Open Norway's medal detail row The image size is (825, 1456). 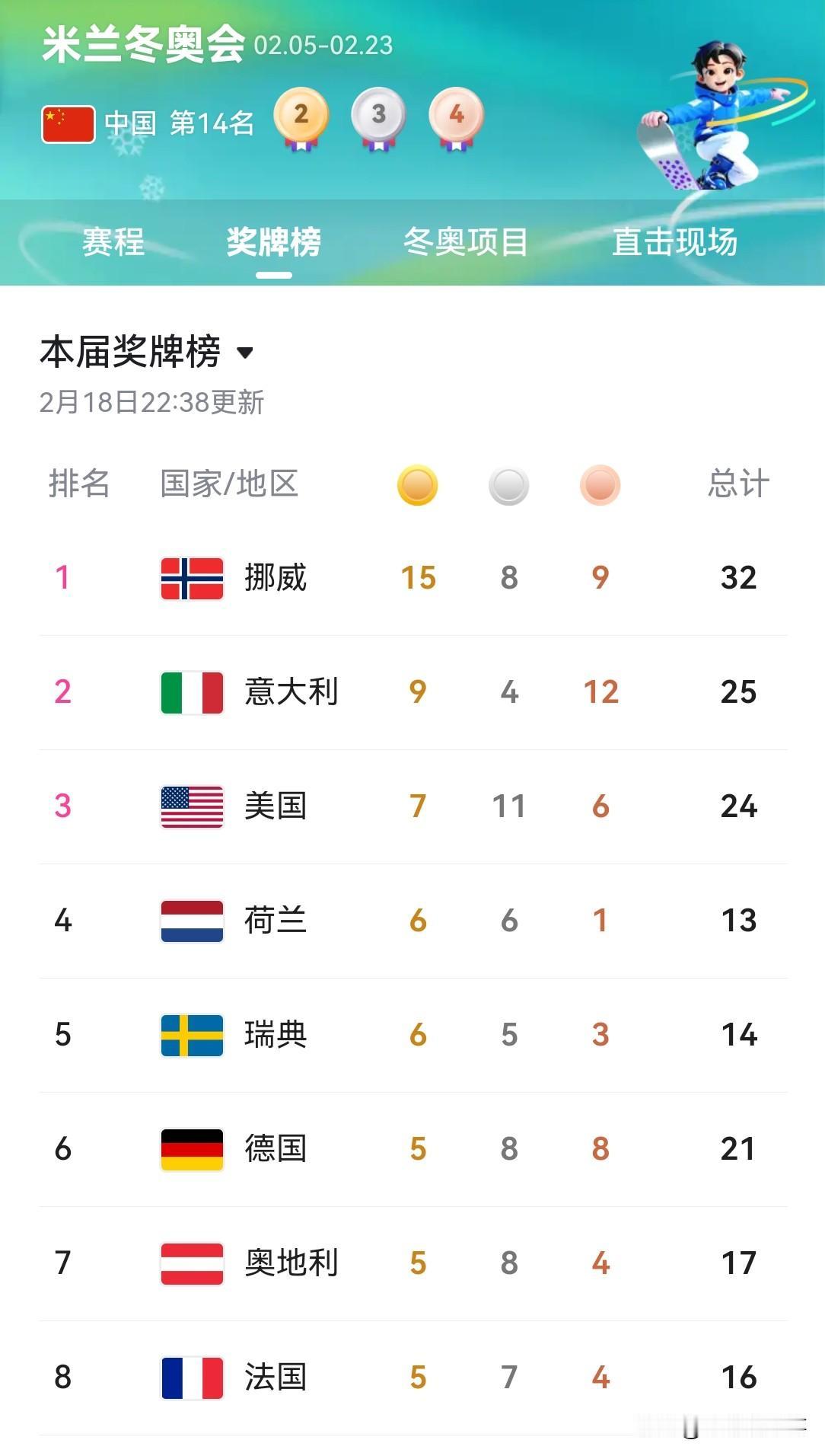pyautogui.click(x=411, y=577)
